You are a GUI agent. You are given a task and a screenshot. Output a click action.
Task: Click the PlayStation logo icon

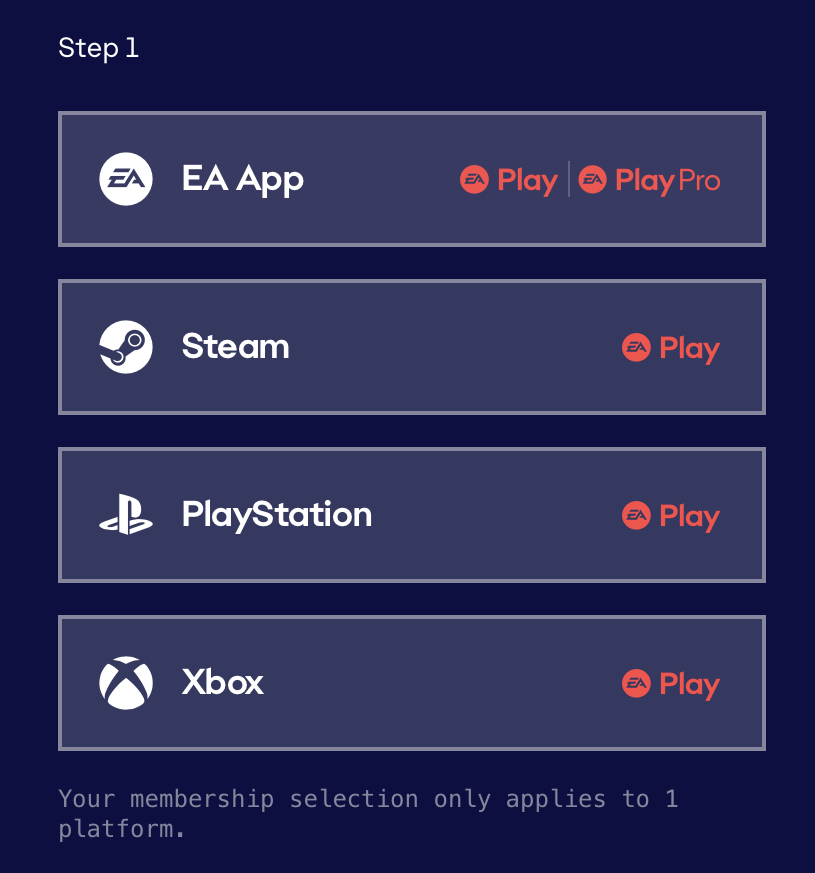point(125,515)
